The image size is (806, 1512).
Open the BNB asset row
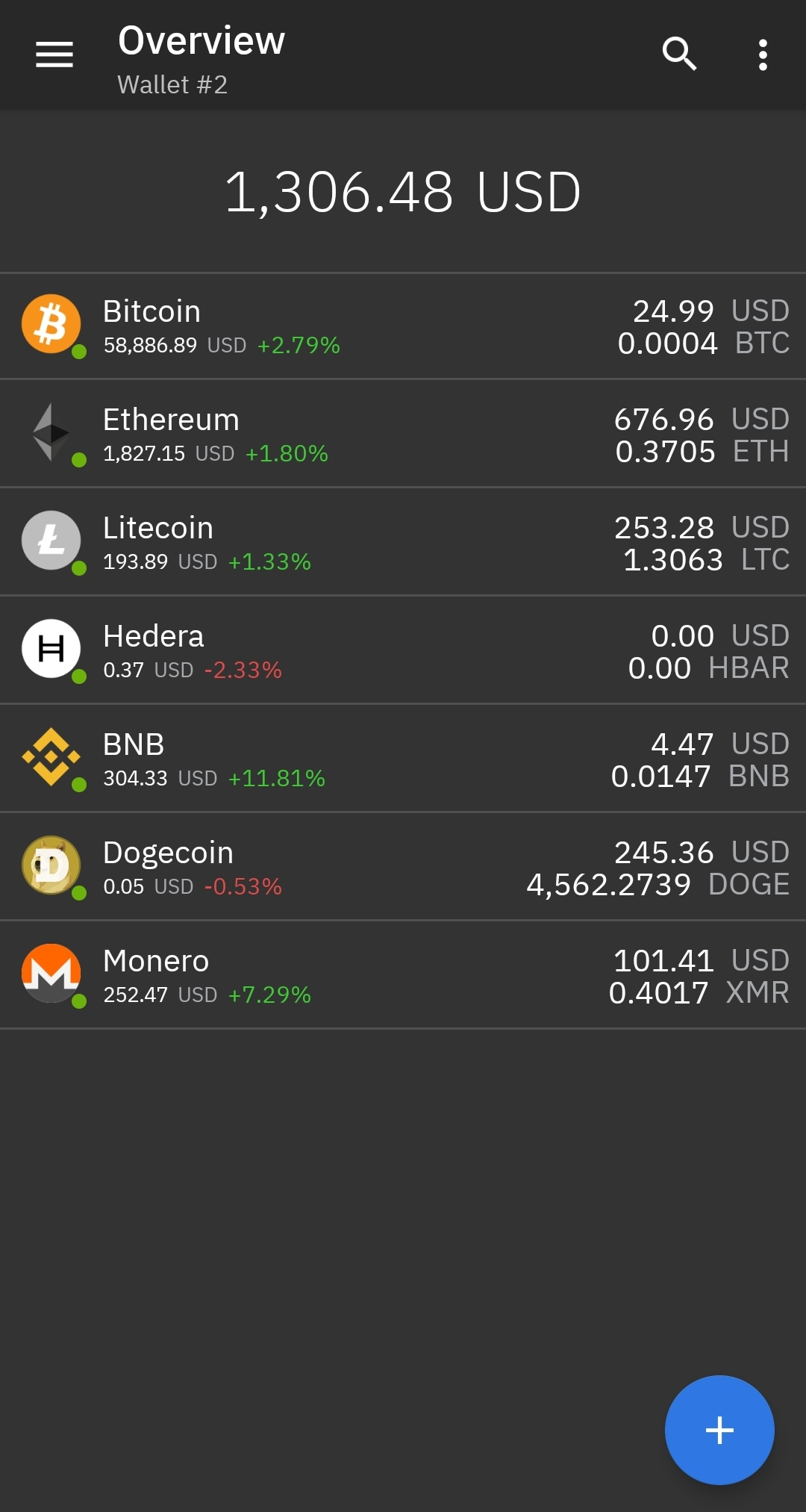[403, 759]
